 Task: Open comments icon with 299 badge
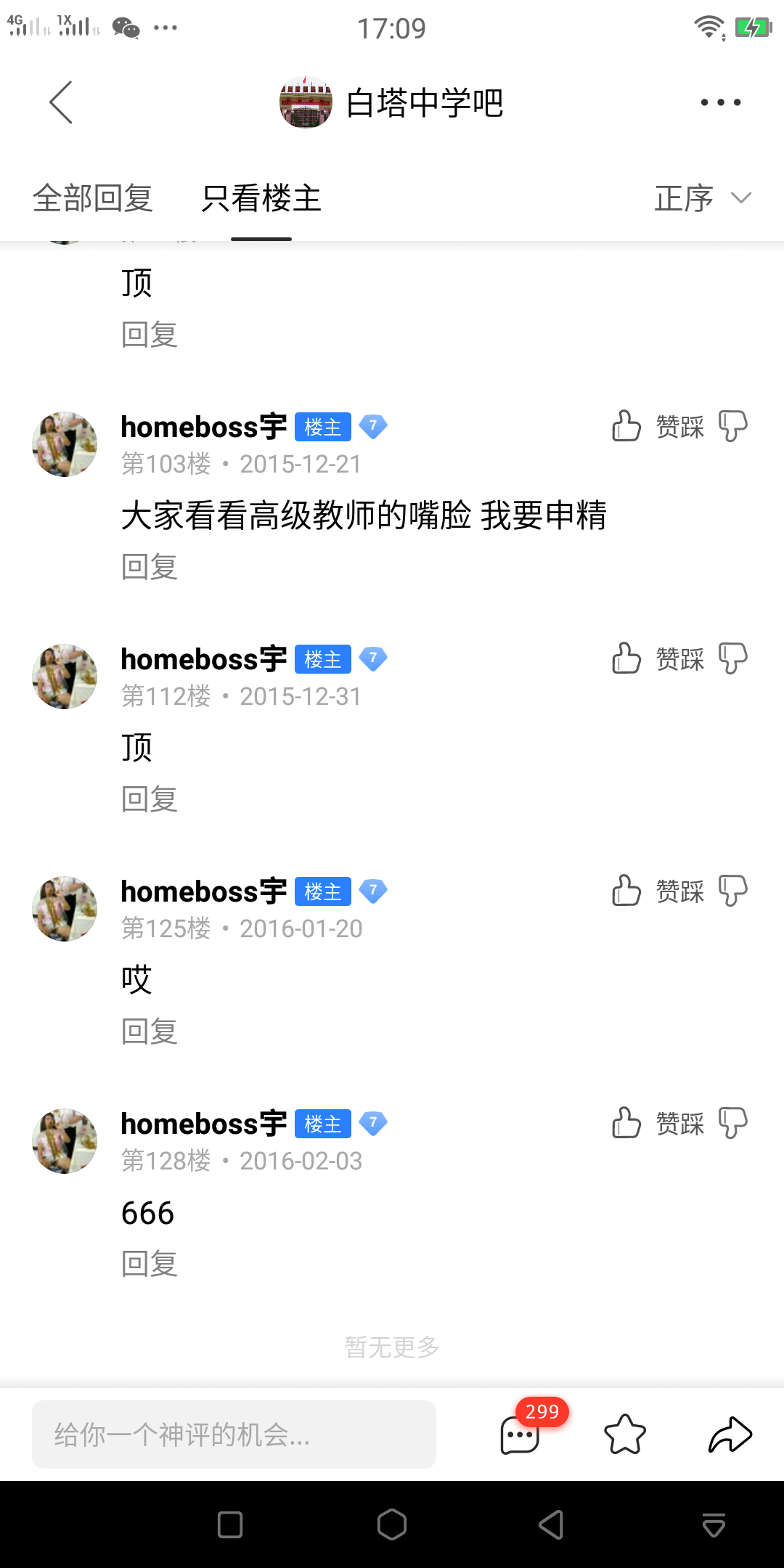520,1434
